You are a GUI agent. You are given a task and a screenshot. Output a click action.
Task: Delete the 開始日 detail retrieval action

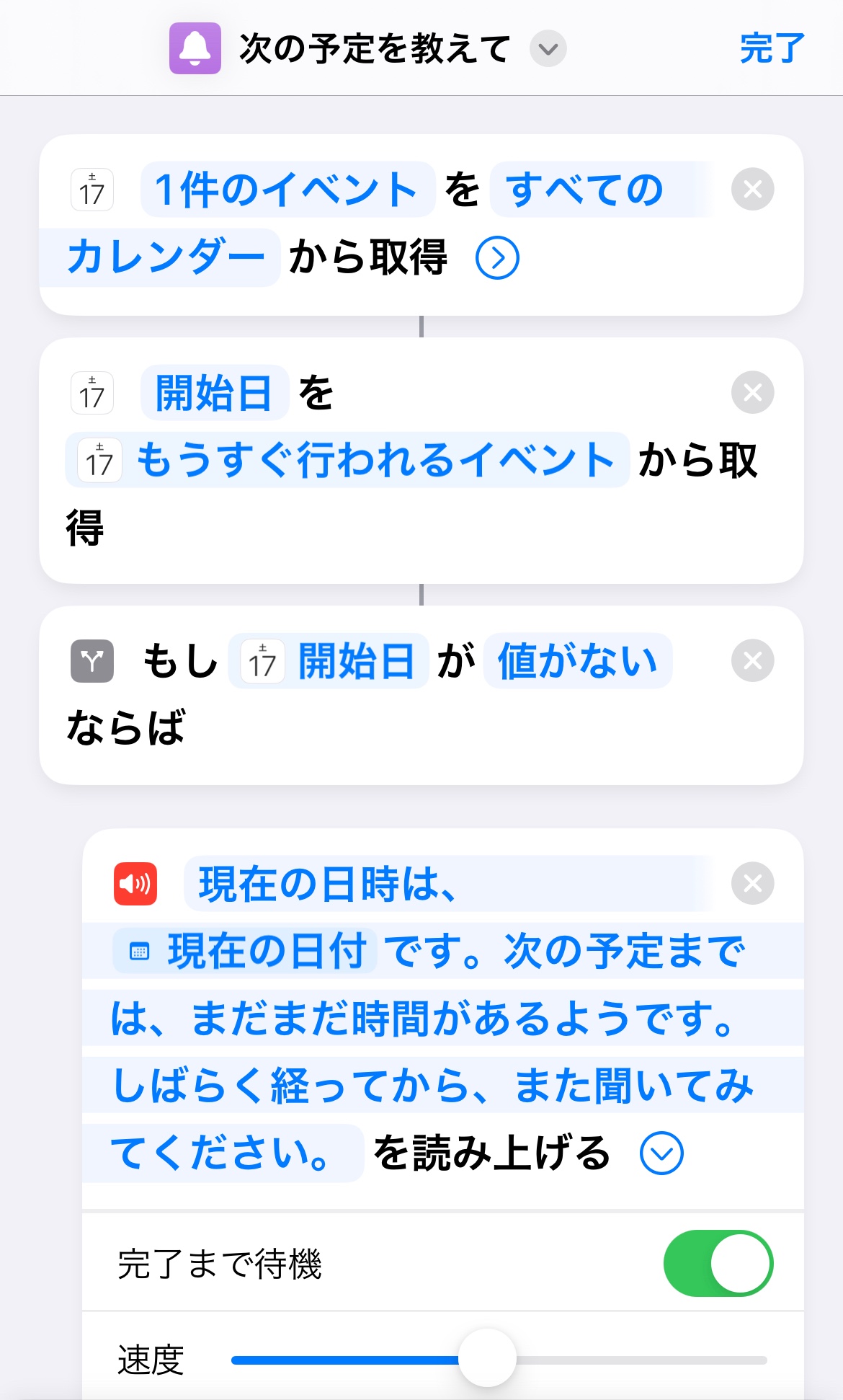(752, 393)
